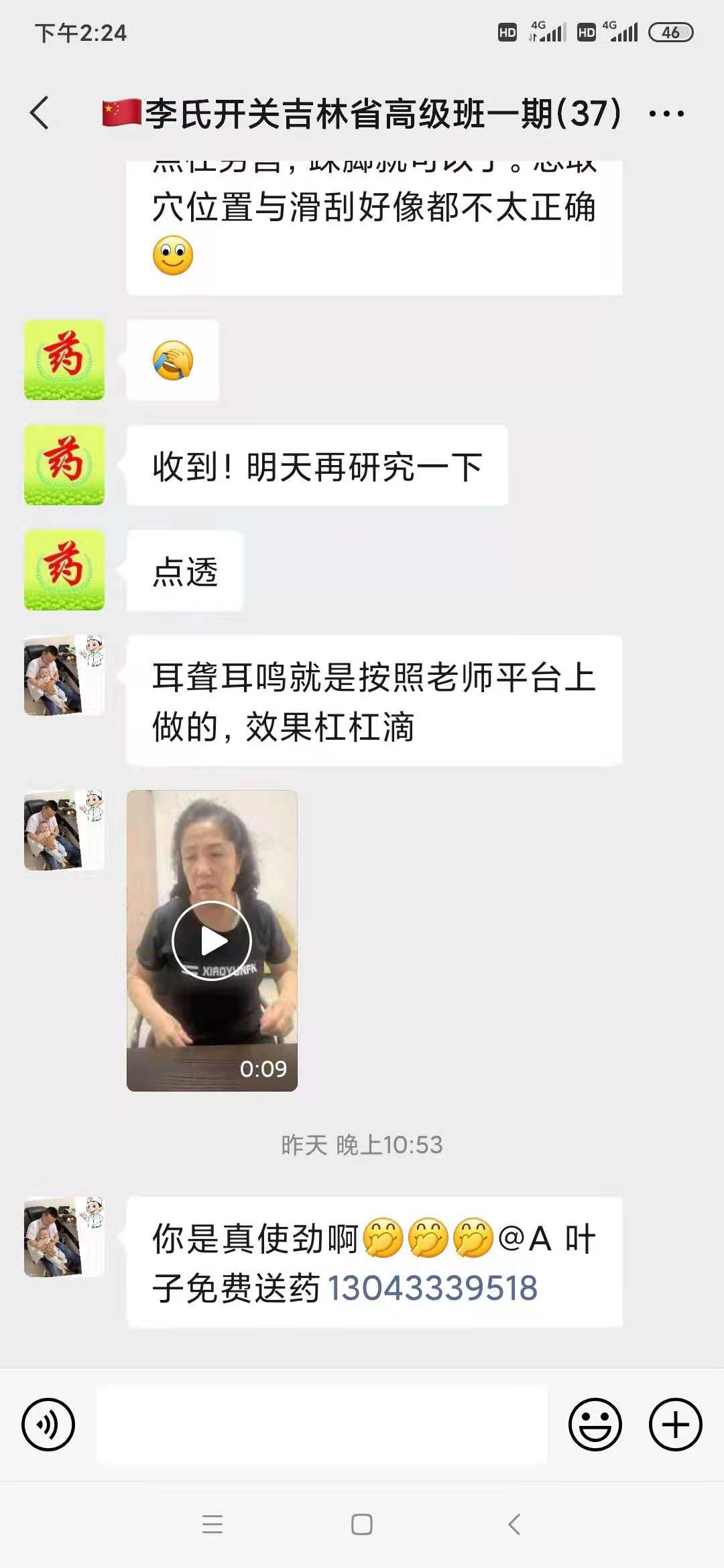Open the emoji picker
This screenshot has height=1568, width=724.
(595, 1425)
